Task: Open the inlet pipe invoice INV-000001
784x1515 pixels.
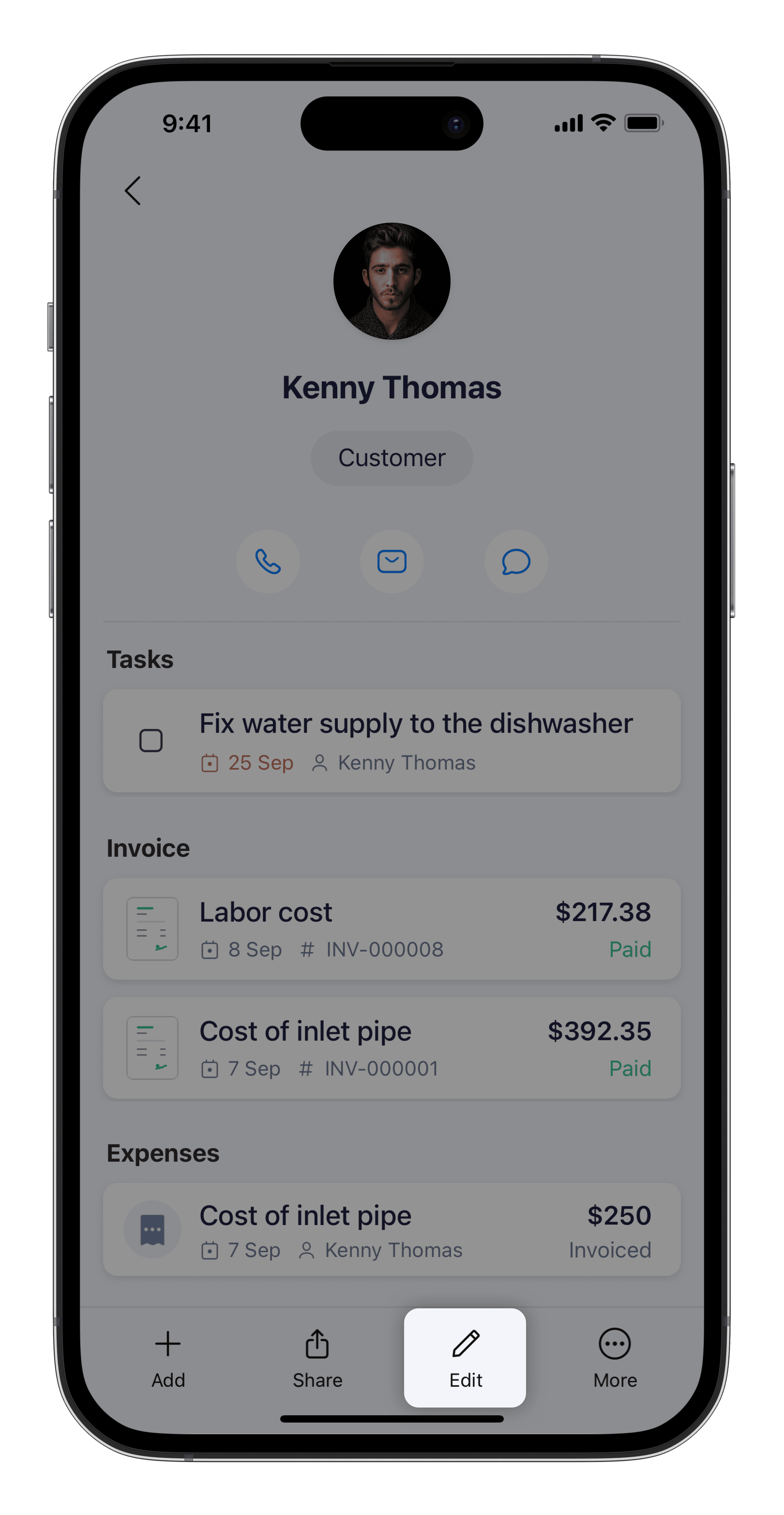Action: (x=392, y=1047)
